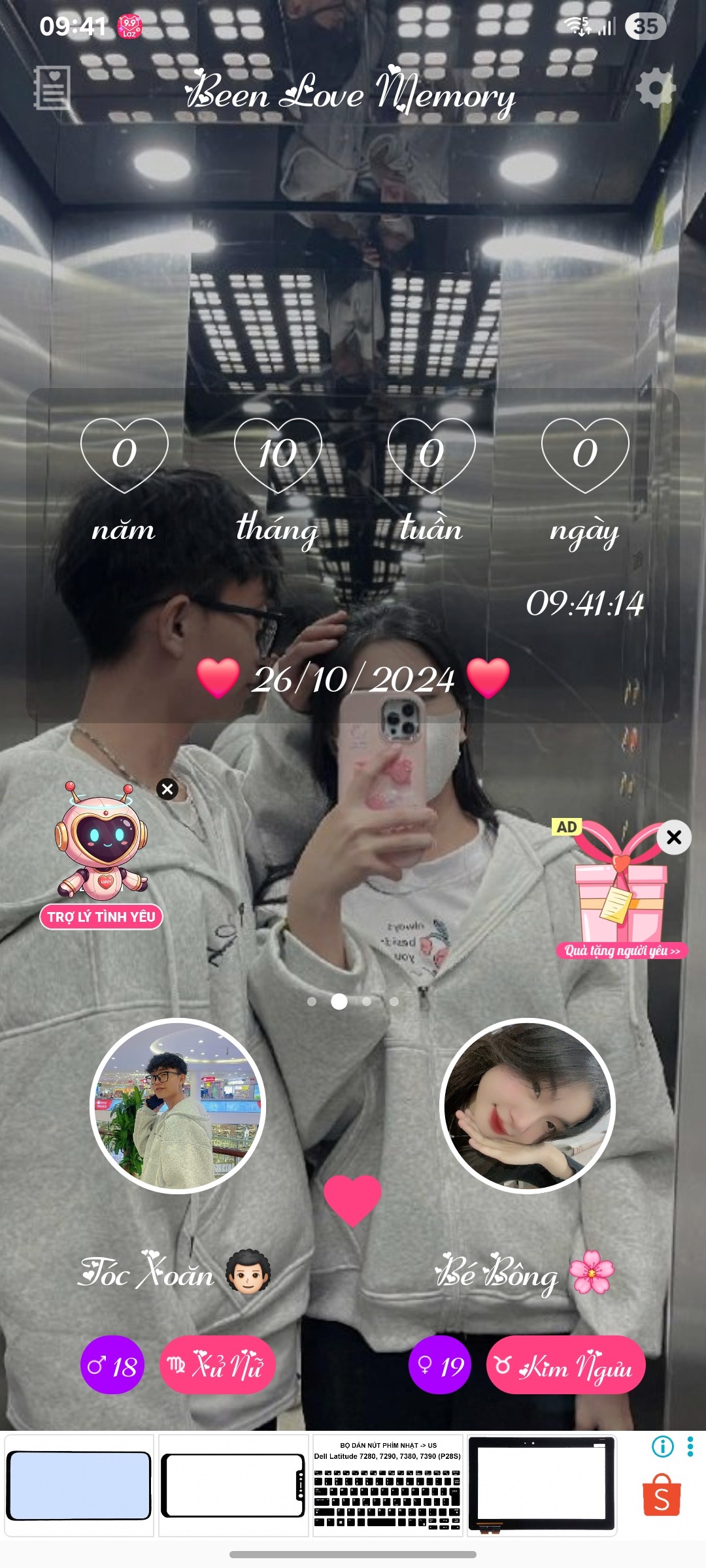The width and height of the screenshot is (706, 1568).
Task: Tap the Xử Nữ zodiac chip
Action: pyautogui.click(x=217, y=1365)
